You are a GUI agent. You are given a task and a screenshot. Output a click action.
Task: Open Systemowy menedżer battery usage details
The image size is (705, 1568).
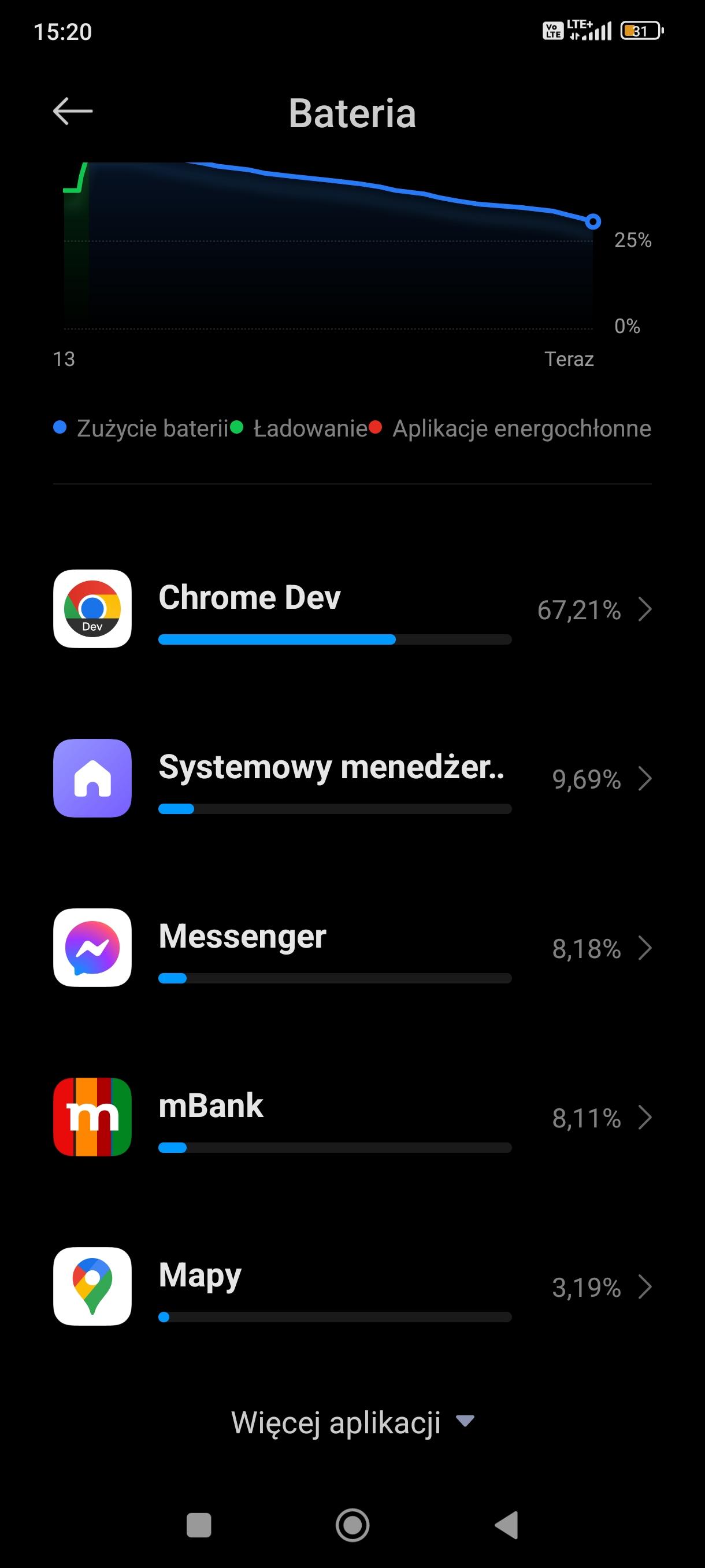[x=352, y=779]
